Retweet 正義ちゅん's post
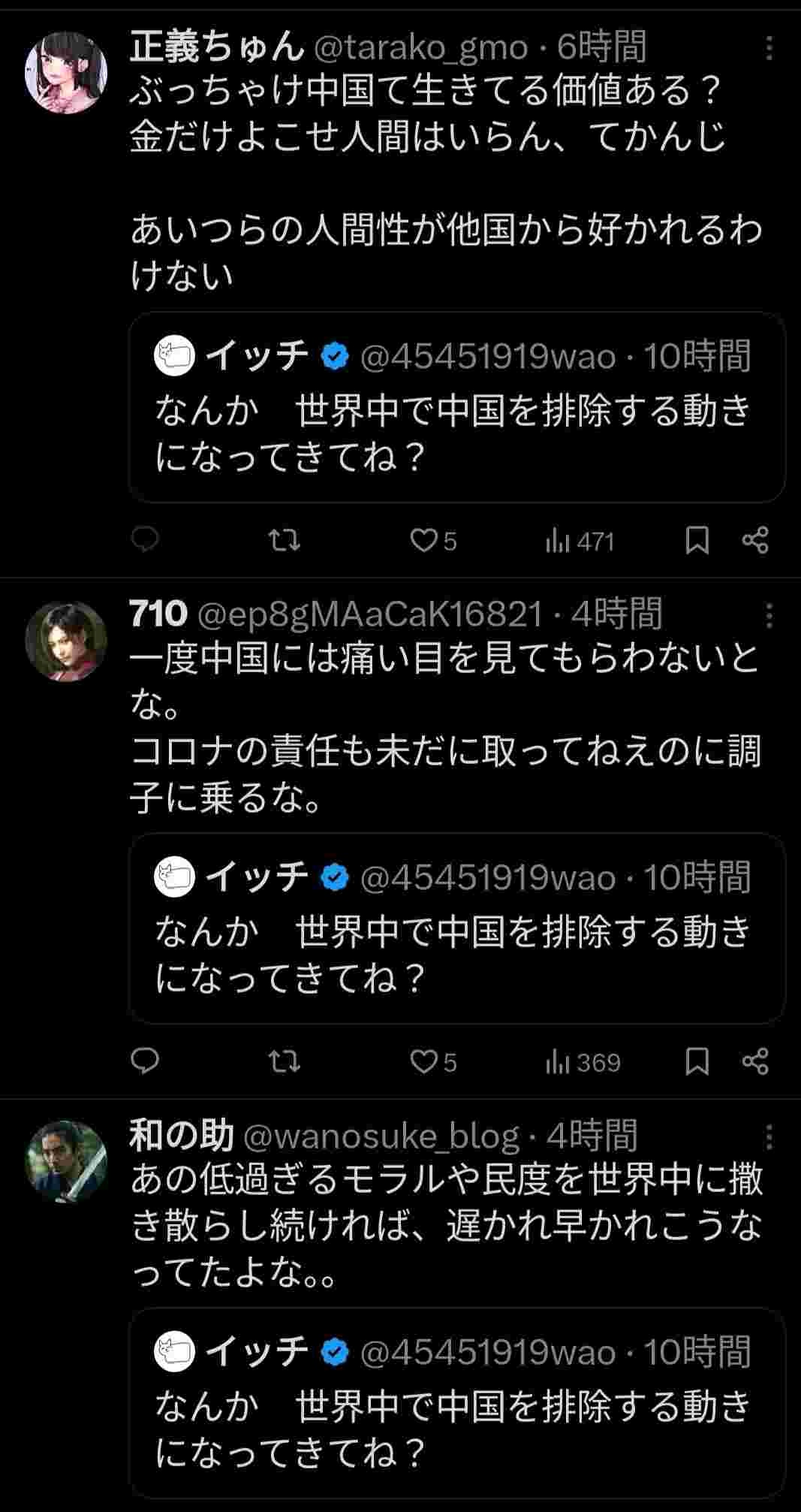The image size is (801, 1512). click(285, 539)
